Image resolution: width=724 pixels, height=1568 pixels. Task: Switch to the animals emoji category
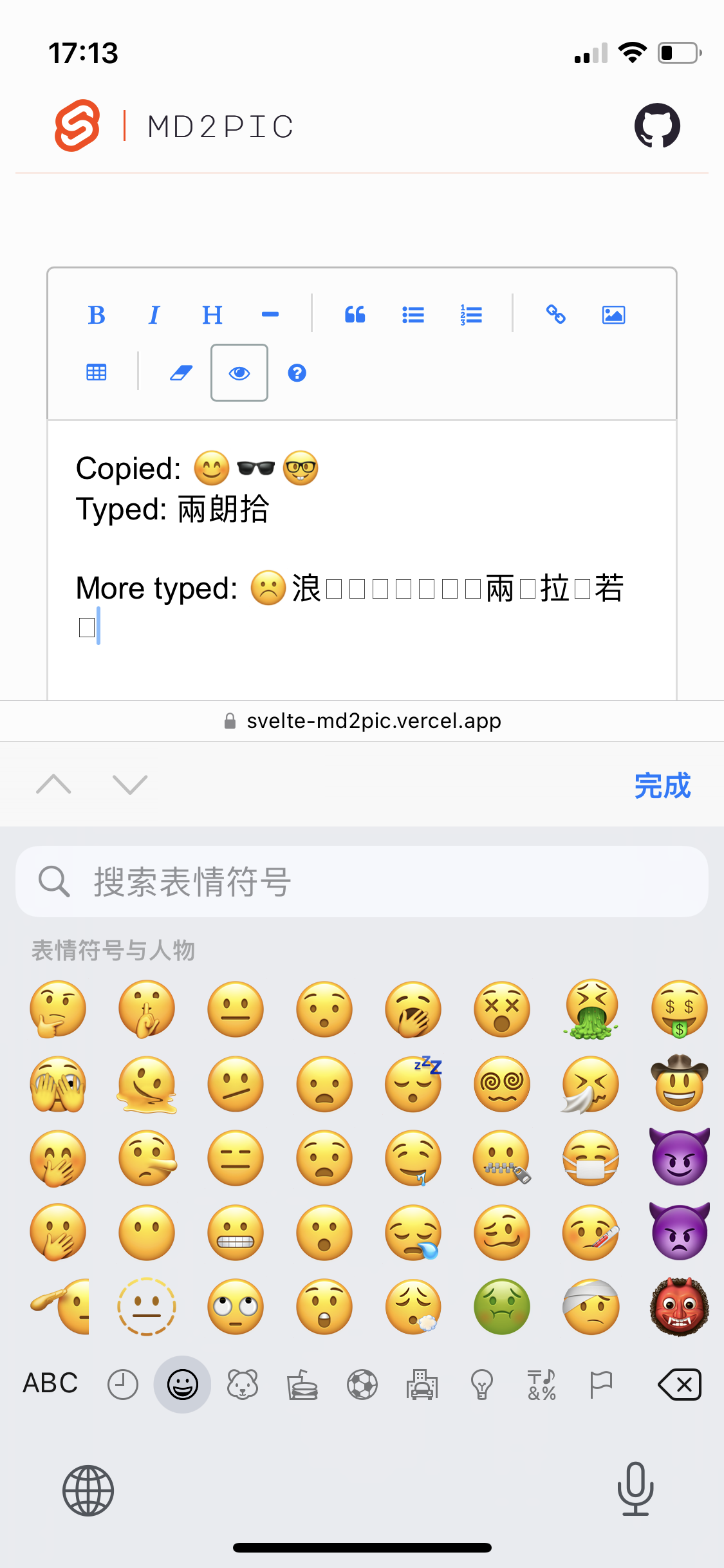(243, 1385)
